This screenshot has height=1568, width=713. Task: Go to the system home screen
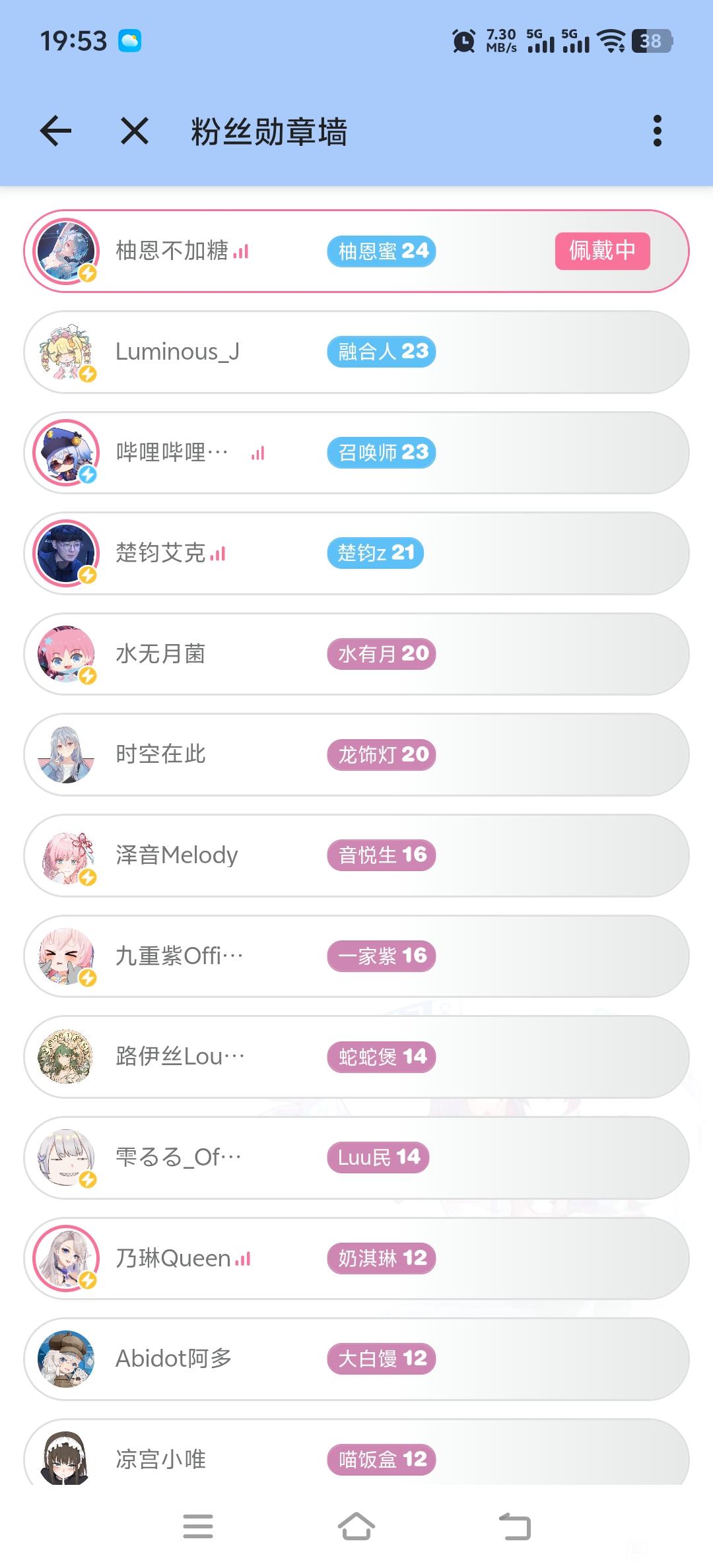coord(356,1526)
